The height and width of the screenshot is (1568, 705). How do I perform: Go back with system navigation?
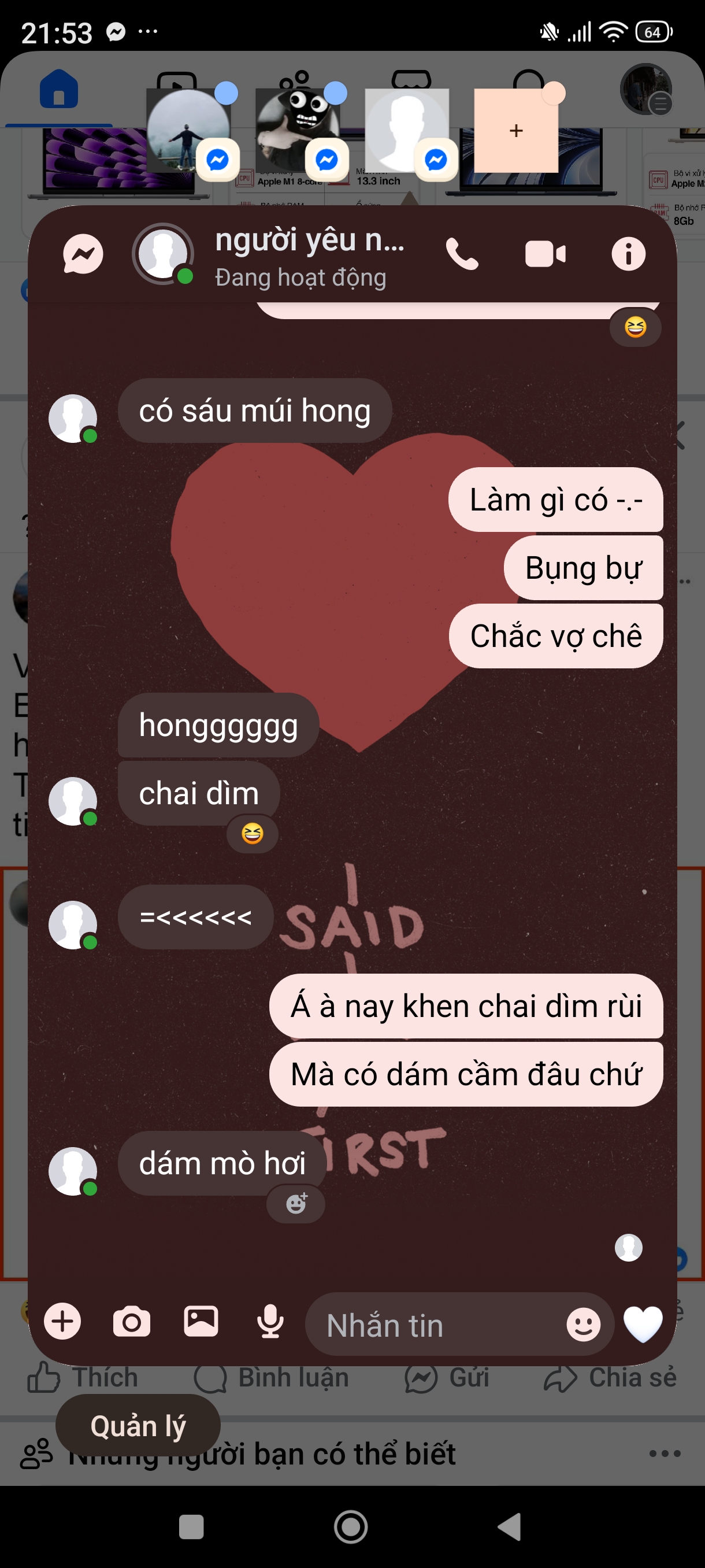coord(510,1526)
